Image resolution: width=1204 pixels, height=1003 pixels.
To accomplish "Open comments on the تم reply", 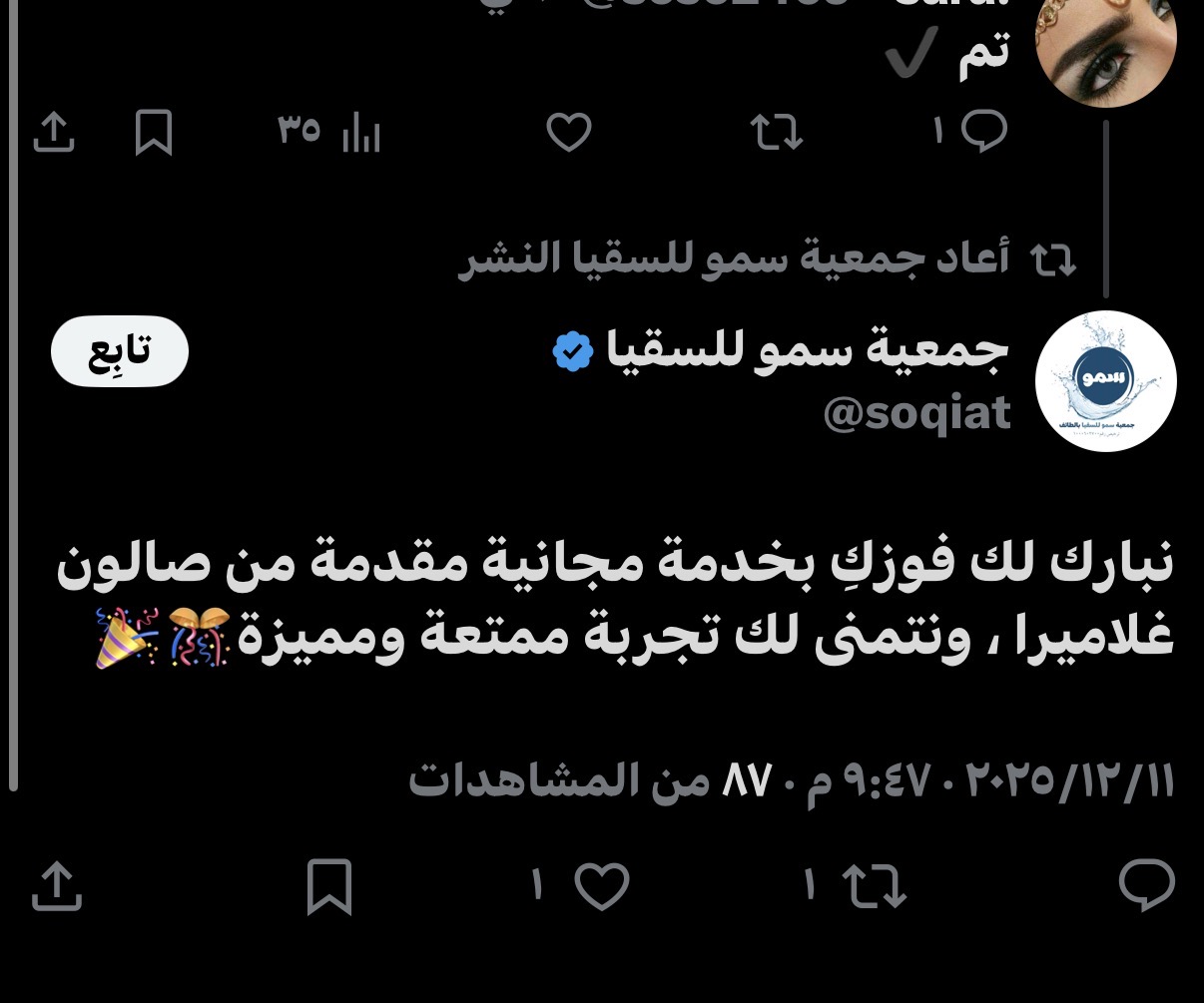I will click(984, 132).
